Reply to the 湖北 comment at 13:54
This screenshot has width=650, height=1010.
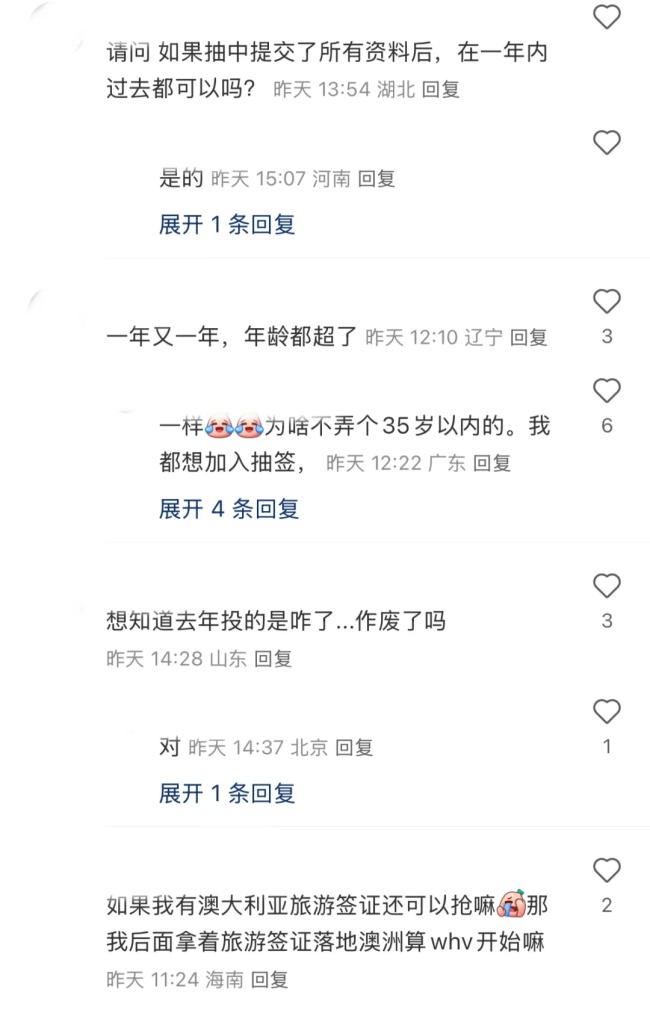point(440,90)
